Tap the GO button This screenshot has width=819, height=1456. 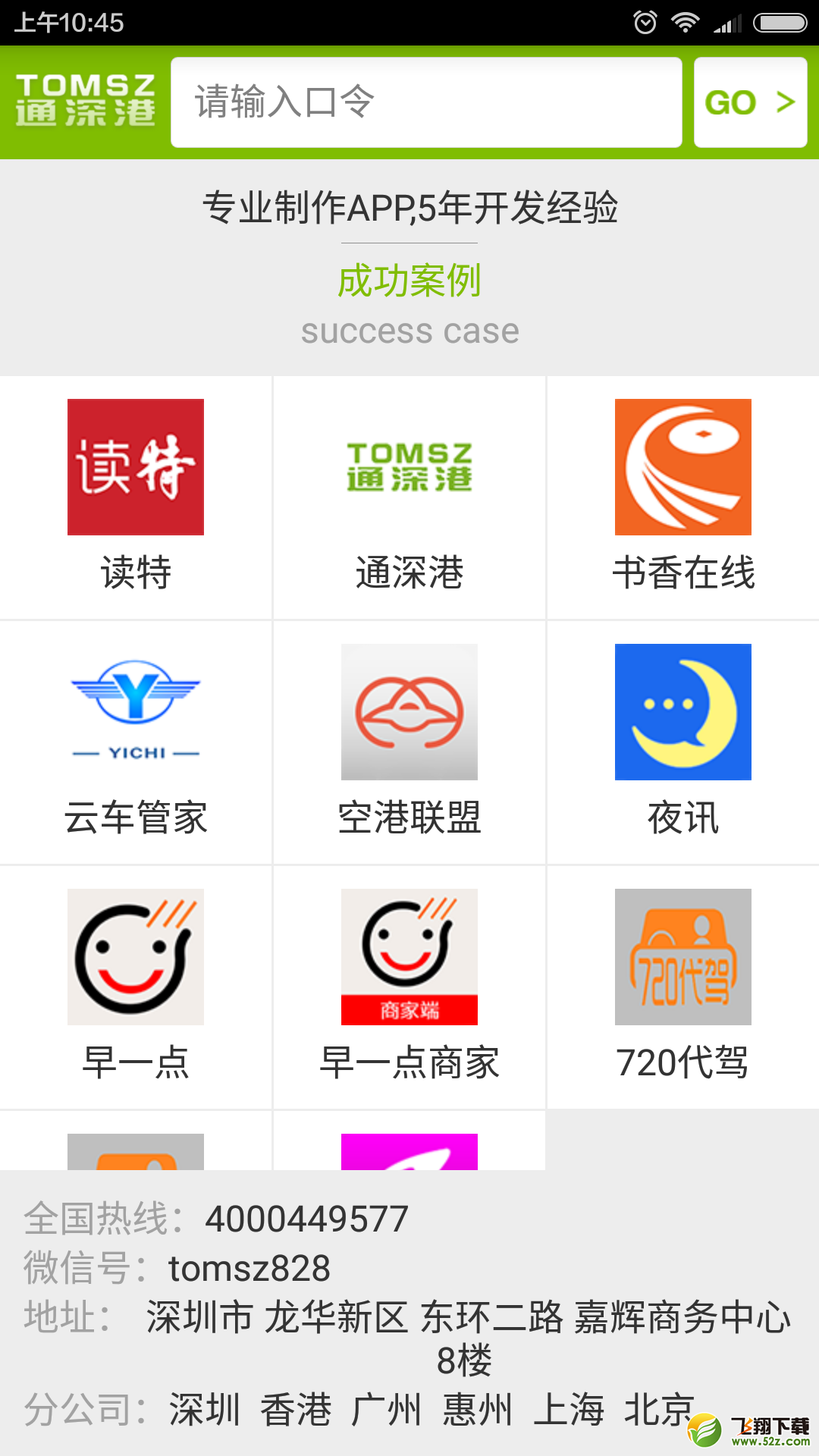[x=750, y=102]
